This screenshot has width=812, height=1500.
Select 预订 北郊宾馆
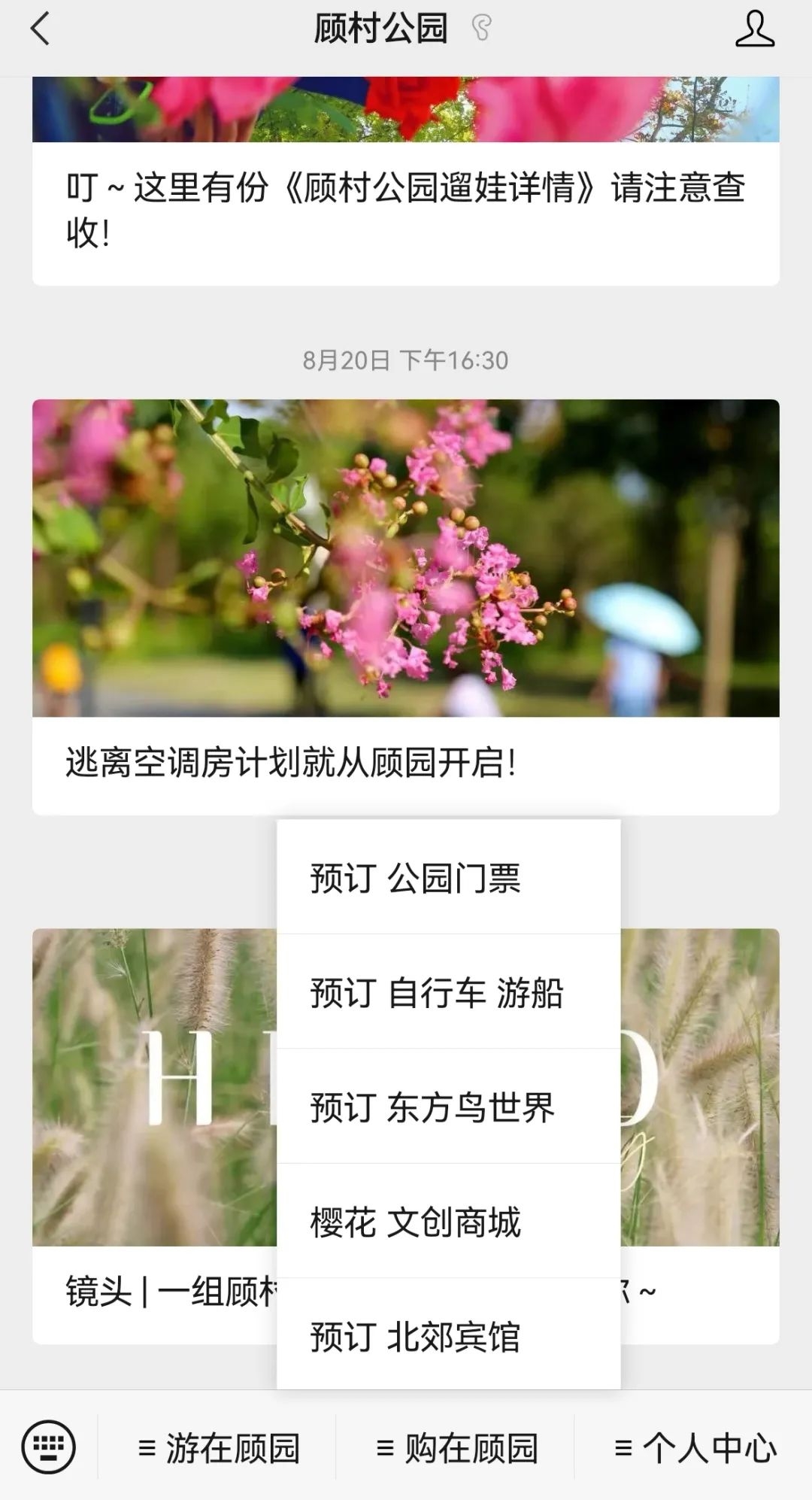(449, 1335)
